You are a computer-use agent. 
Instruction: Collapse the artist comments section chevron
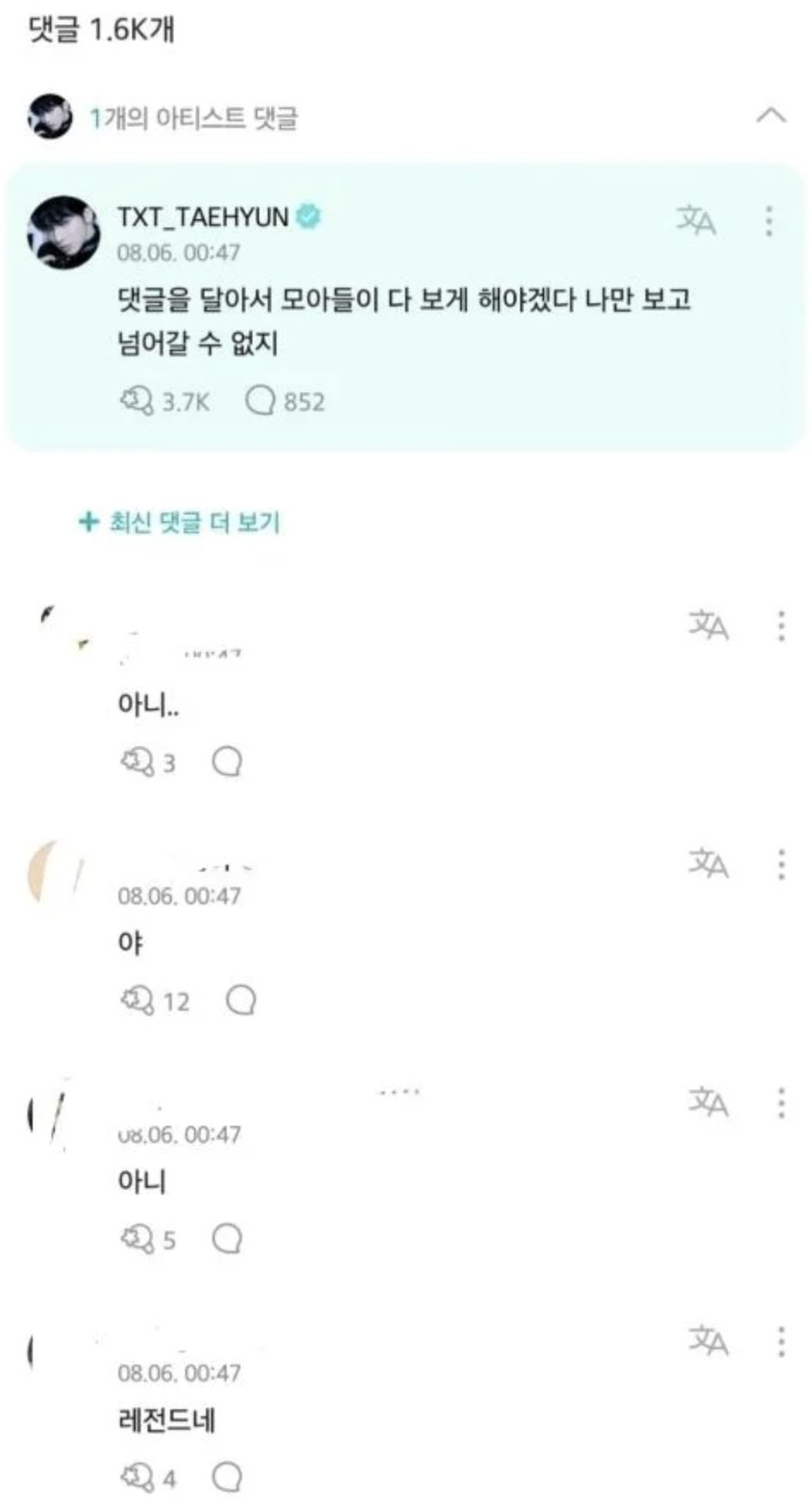coord(770,116)
